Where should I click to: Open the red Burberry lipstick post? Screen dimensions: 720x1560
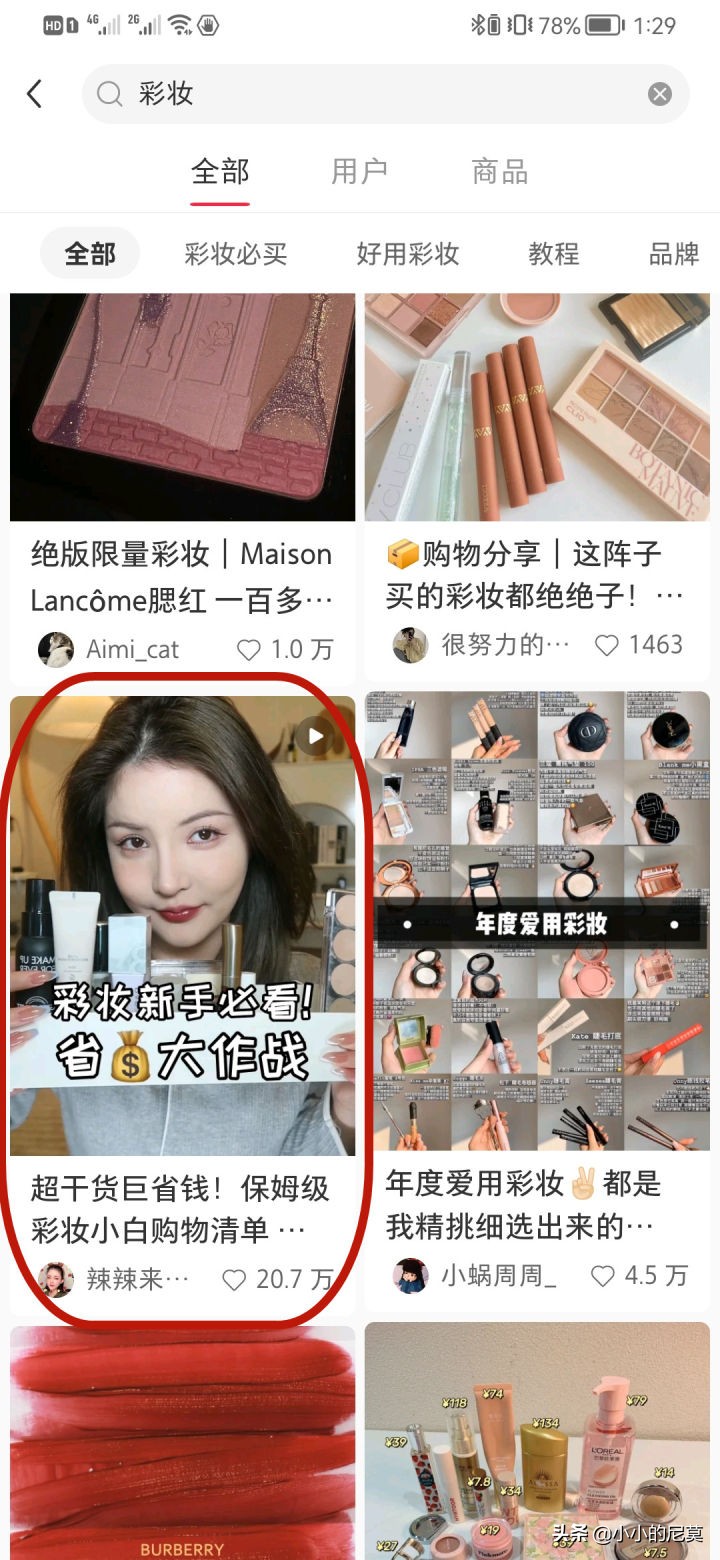click(x=182, y=1440)
